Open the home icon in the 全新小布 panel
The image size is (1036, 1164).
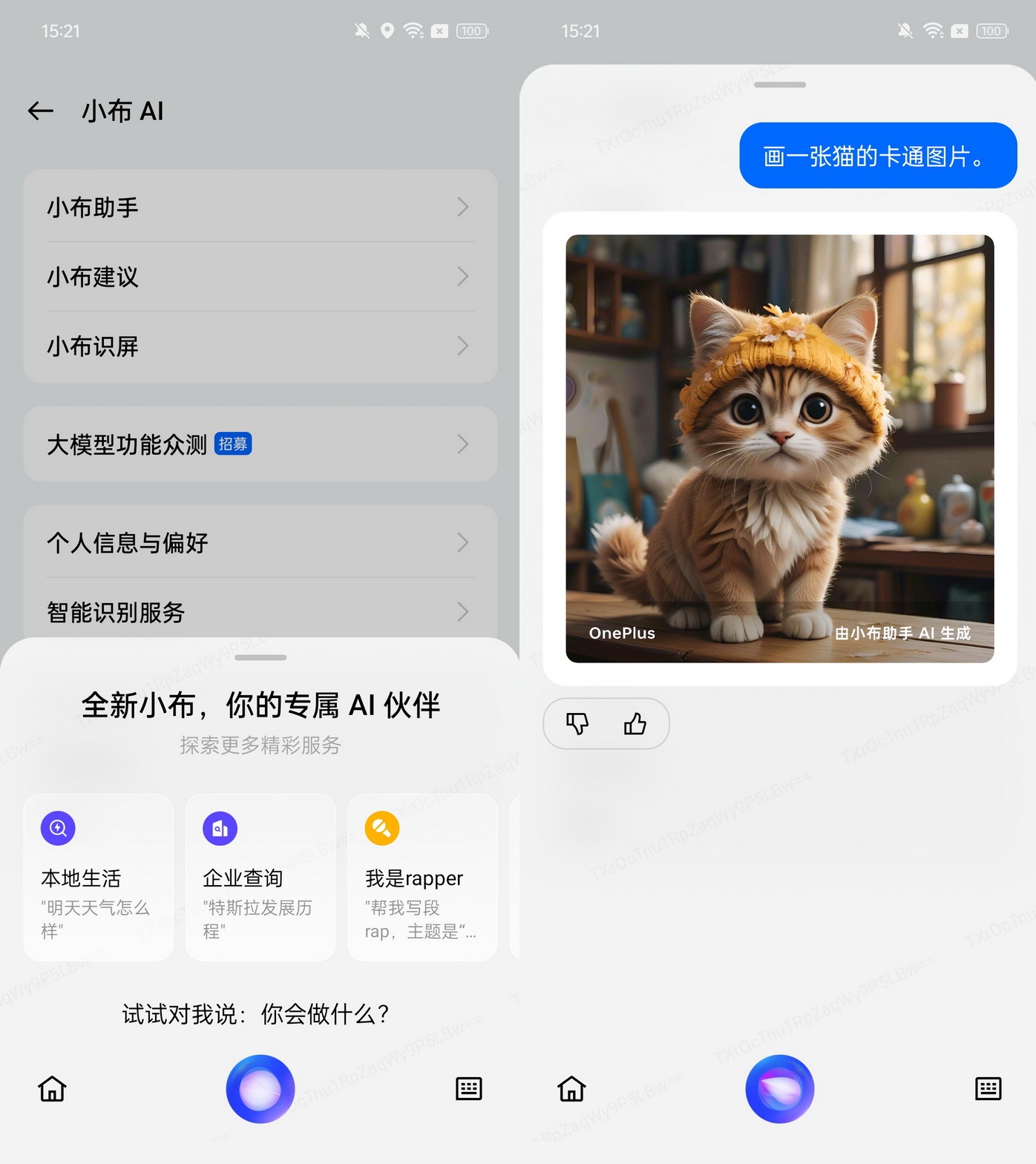click(53, 1088)
